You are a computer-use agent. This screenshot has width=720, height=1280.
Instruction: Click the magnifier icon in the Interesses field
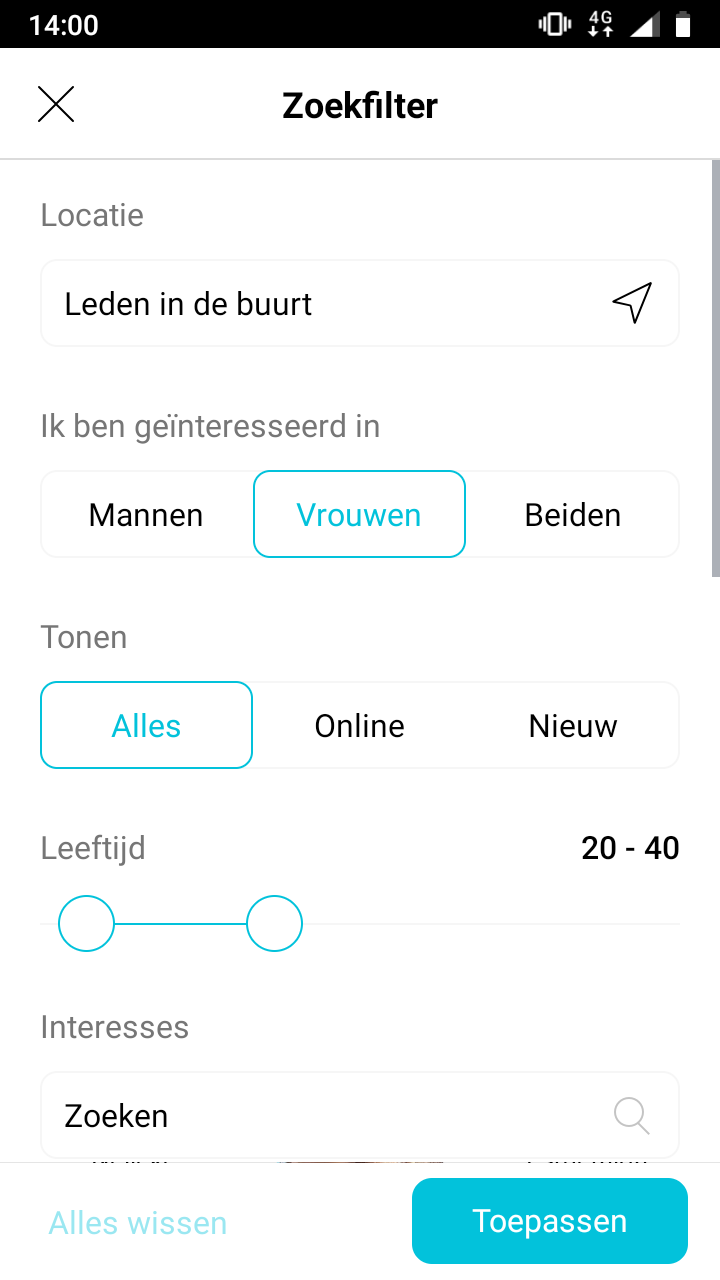point(631,1115)
